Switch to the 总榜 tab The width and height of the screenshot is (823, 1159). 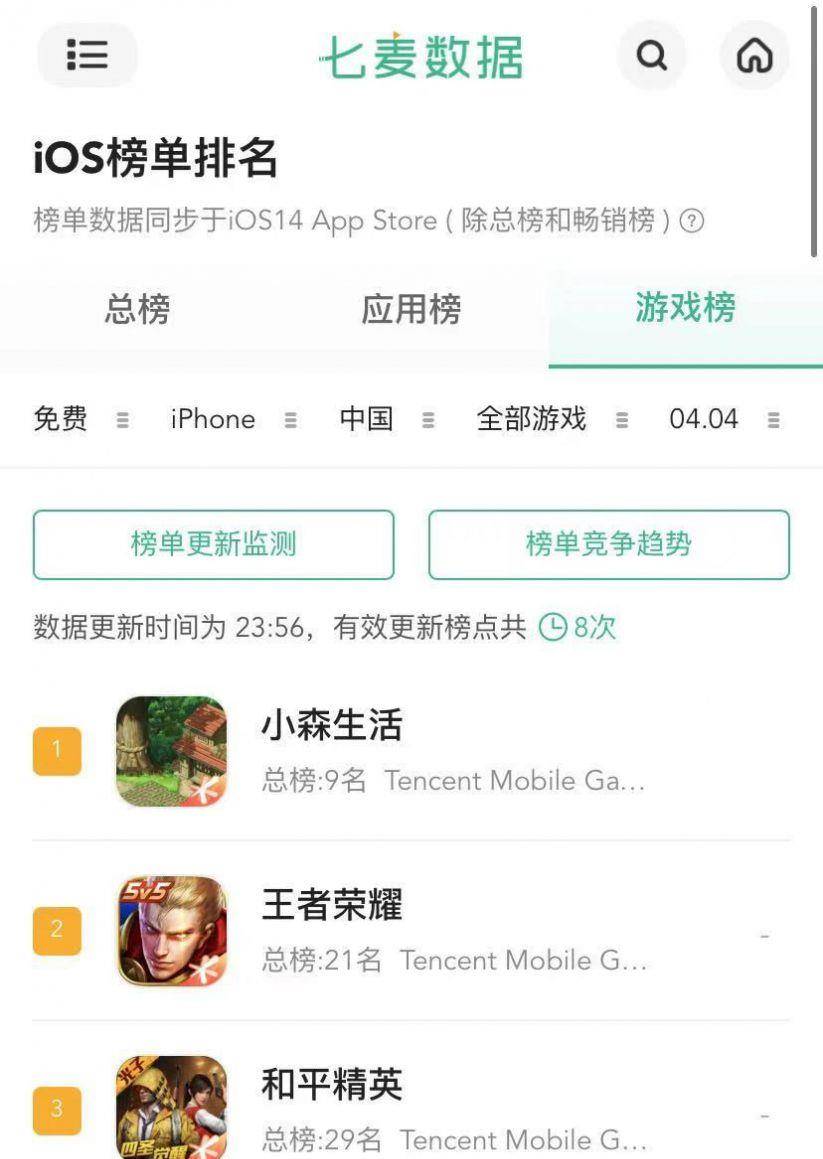pos(137,309)
